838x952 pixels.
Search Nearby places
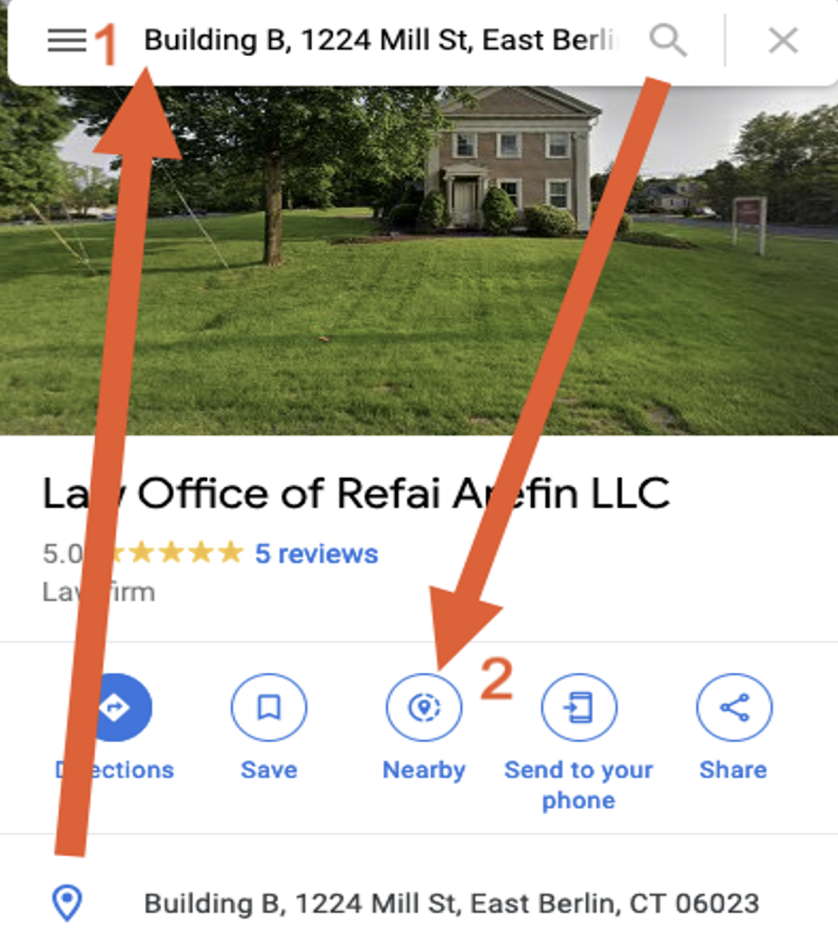[424, 708]
